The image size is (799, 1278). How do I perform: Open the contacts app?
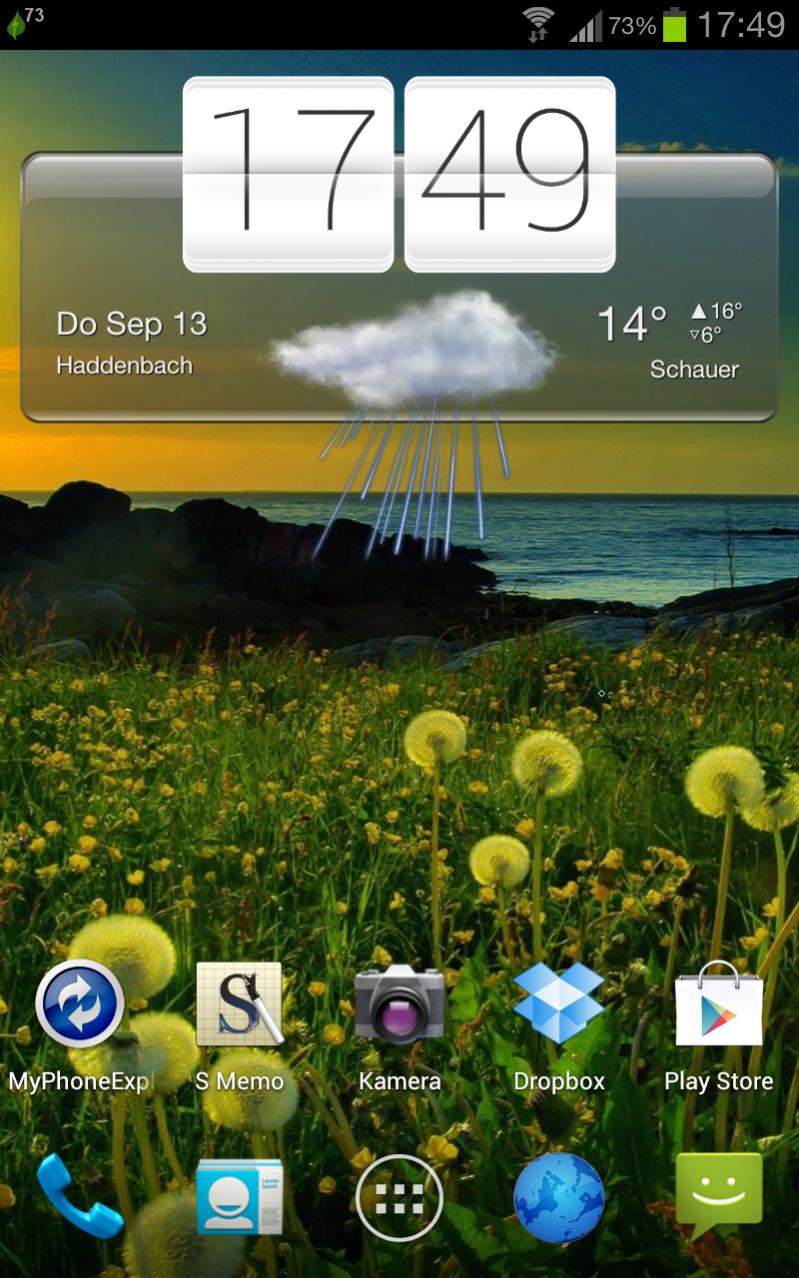[x=239, y=1196]
